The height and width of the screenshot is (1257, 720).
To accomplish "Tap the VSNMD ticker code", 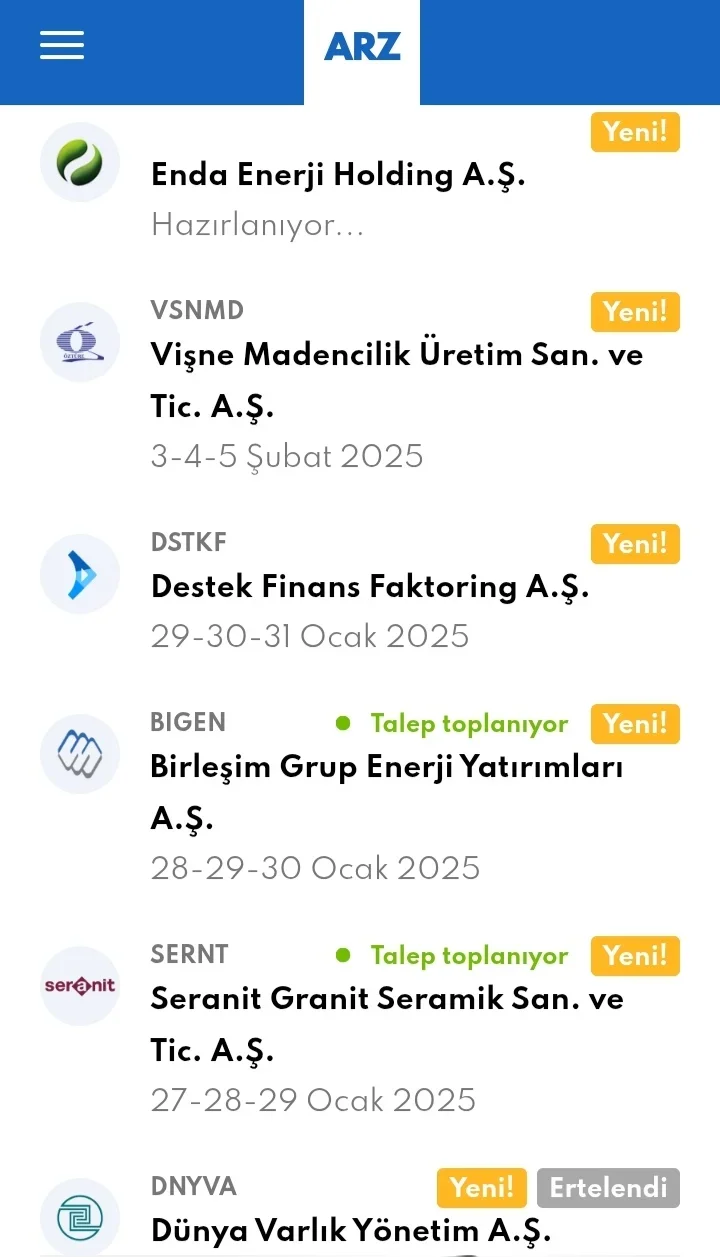I will [x=197, y=311].
